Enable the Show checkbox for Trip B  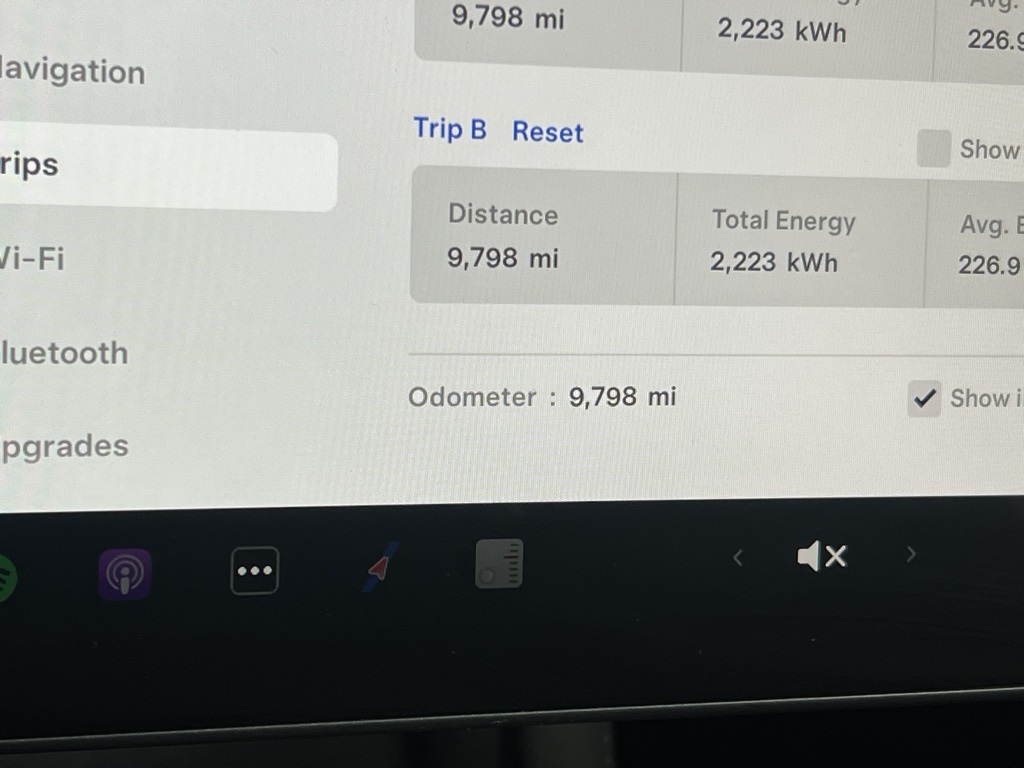point(933,150)
